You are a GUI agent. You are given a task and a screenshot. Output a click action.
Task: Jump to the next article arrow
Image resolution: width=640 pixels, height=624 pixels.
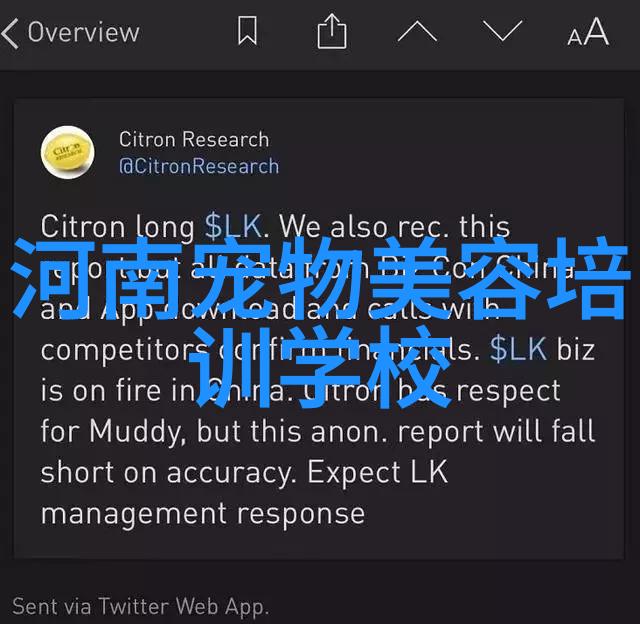point(502,33)
